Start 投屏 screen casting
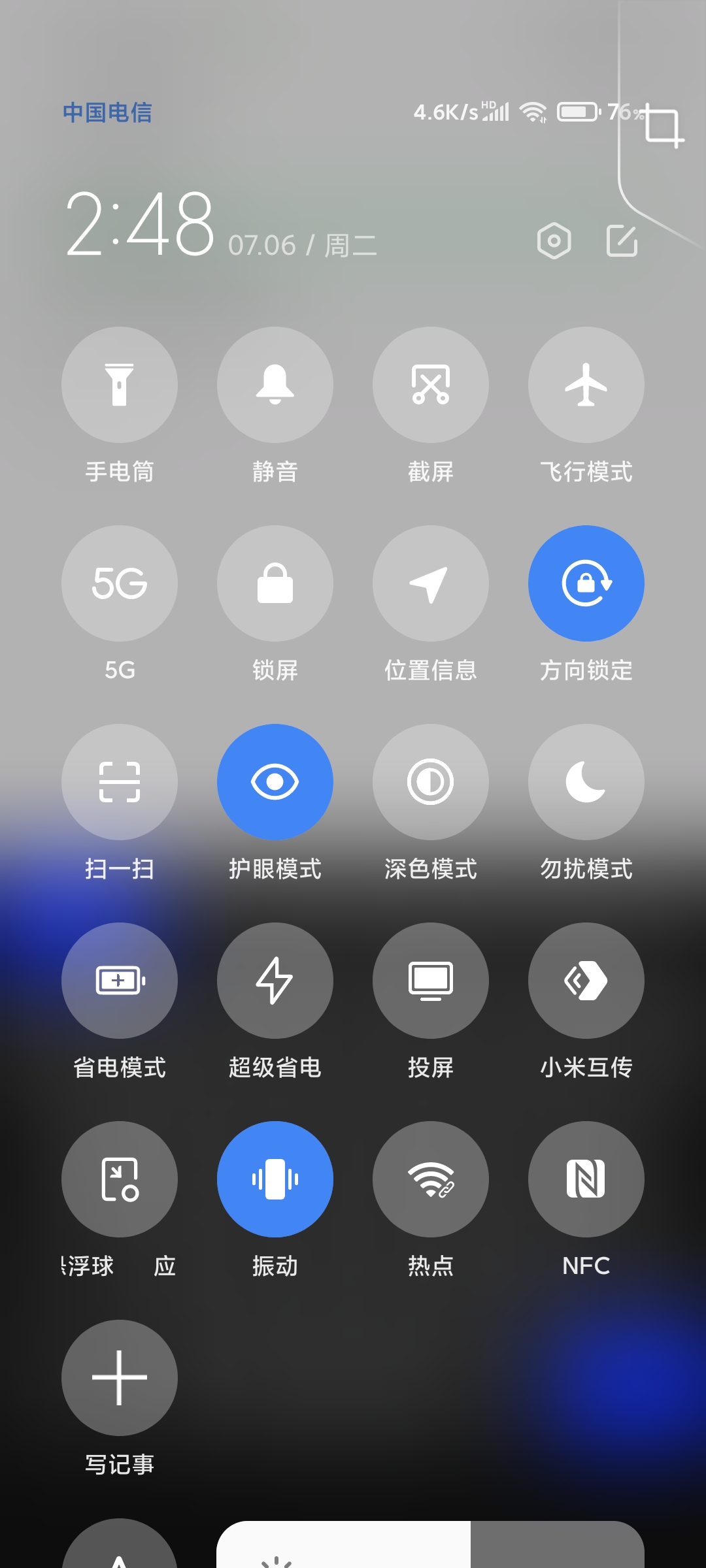The width and height of the screenshot is (706, 1568). click(x=431, y=981)
